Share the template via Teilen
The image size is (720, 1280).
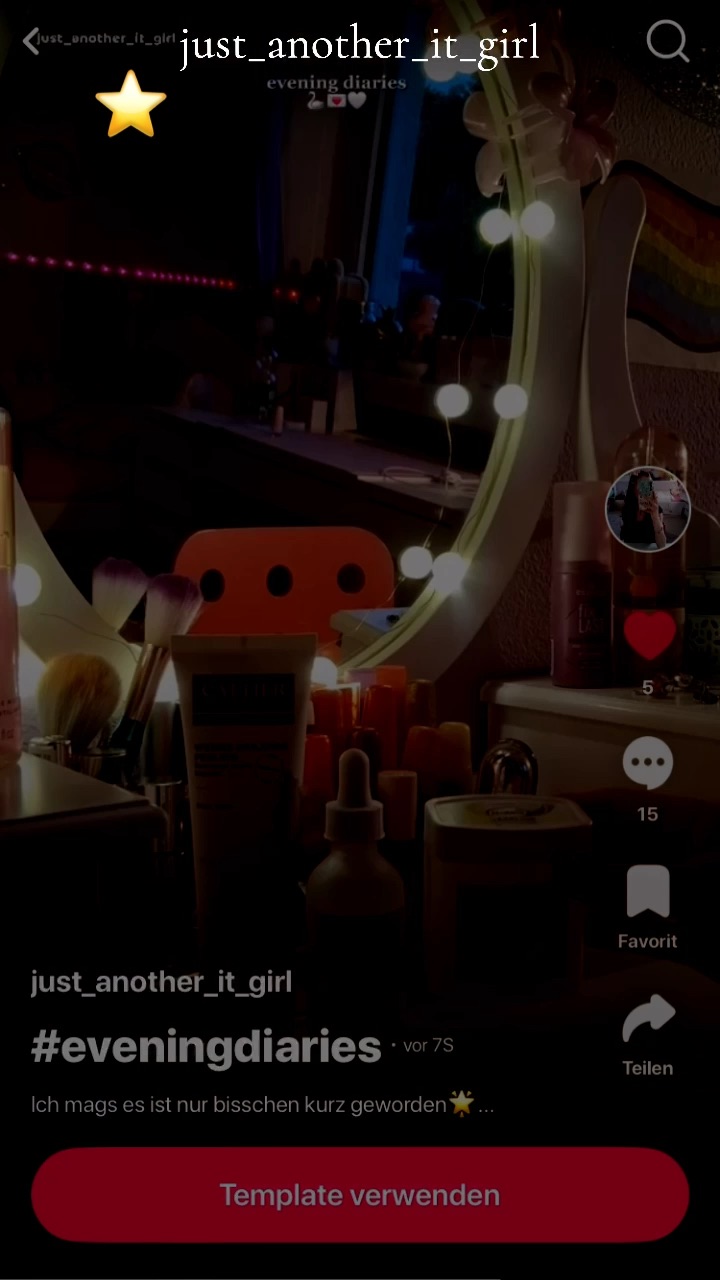648,1022
